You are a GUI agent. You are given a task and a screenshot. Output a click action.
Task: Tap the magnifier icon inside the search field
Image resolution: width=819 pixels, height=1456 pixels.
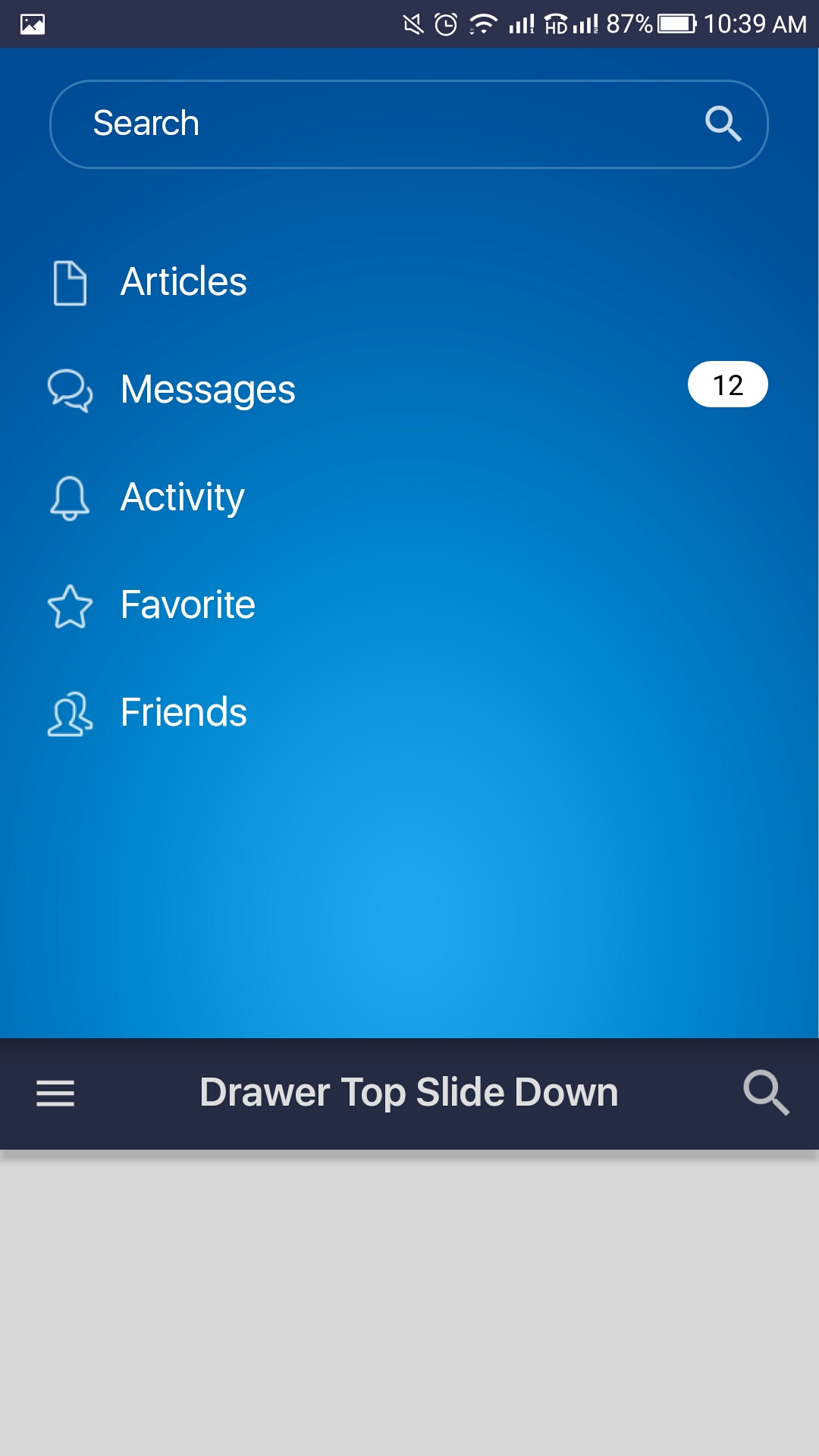point(723,124)
